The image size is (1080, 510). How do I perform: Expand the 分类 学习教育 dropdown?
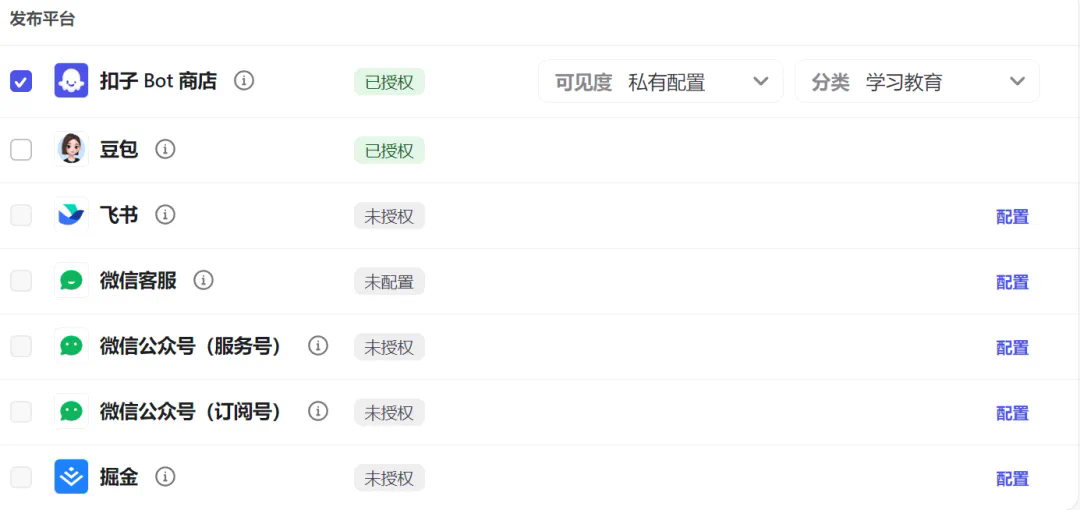917,82
